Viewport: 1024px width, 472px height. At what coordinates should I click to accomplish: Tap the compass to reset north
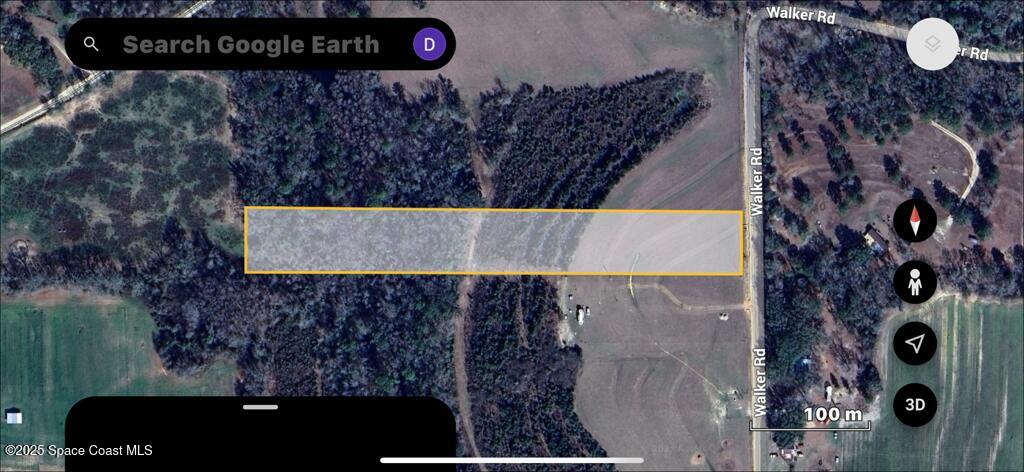click(x=915, y=221)
